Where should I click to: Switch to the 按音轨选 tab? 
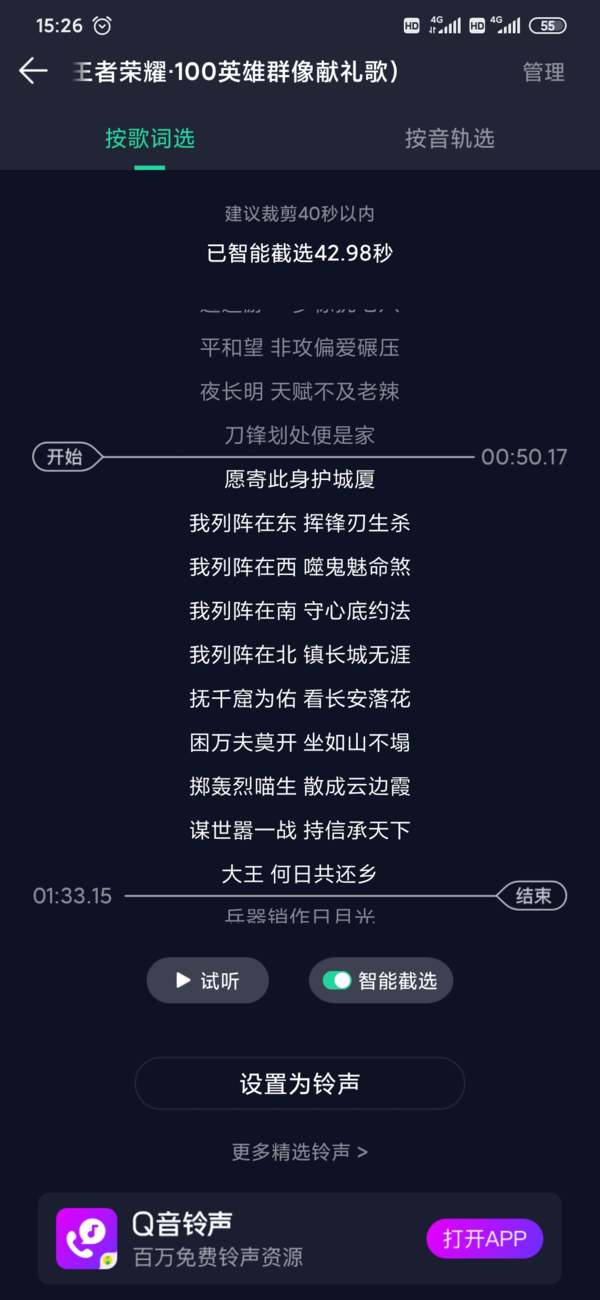click(449, 138)
